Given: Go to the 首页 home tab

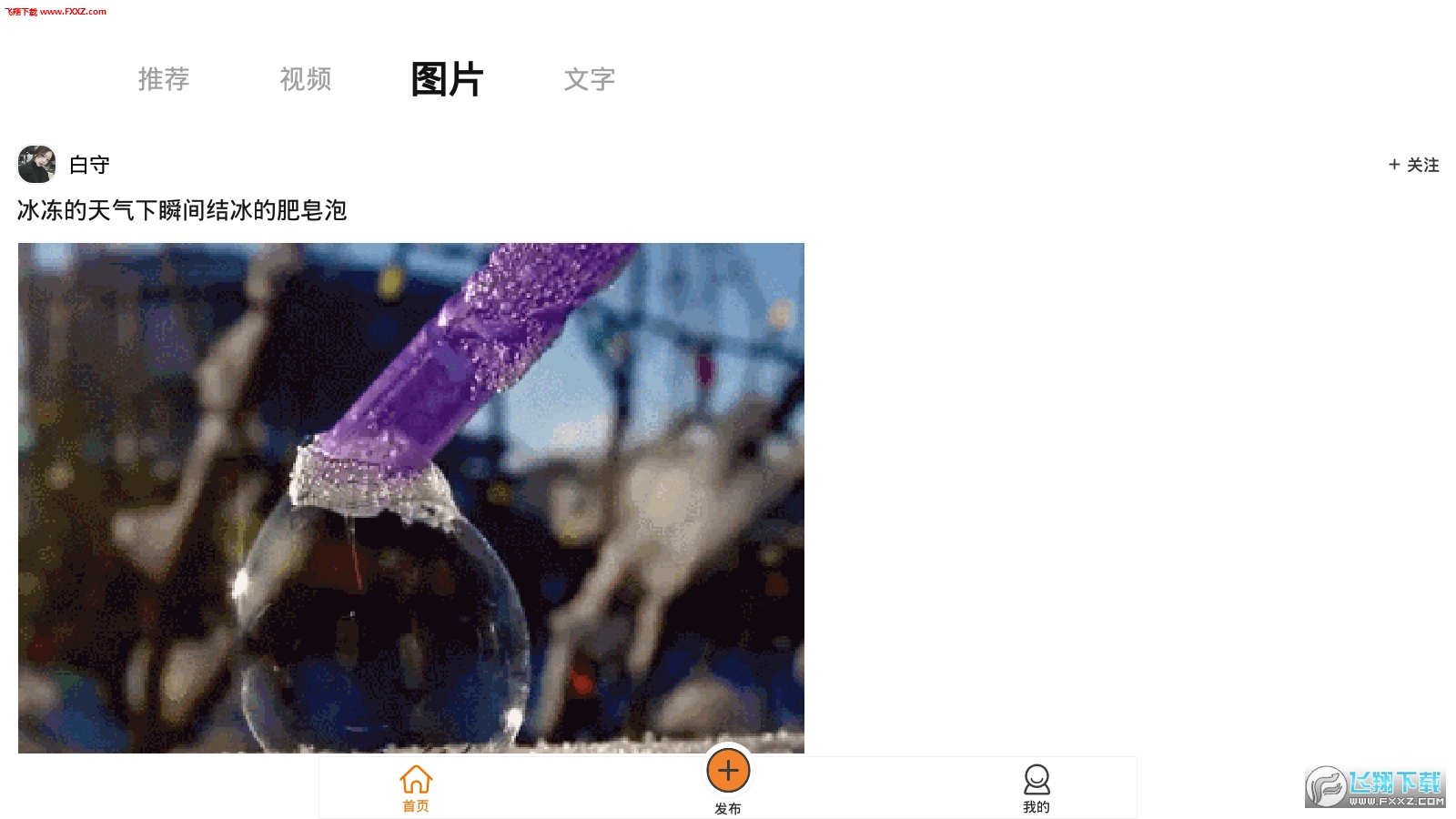Looking at the screenshot, I should pos(416,788).
